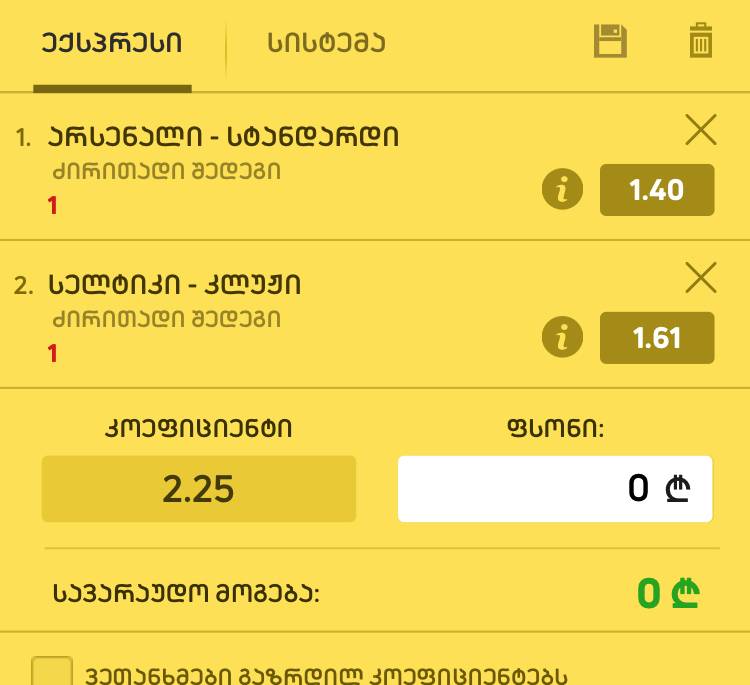Switch to the ექსპრესი tab
The image size is (750, 685).
point(111,43)
